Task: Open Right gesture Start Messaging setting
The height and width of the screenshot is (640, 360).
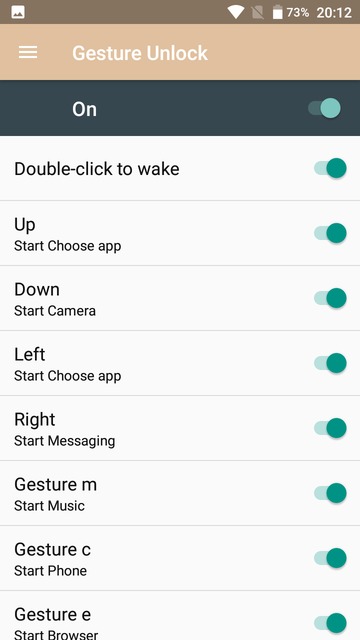Action: (180, 428)
